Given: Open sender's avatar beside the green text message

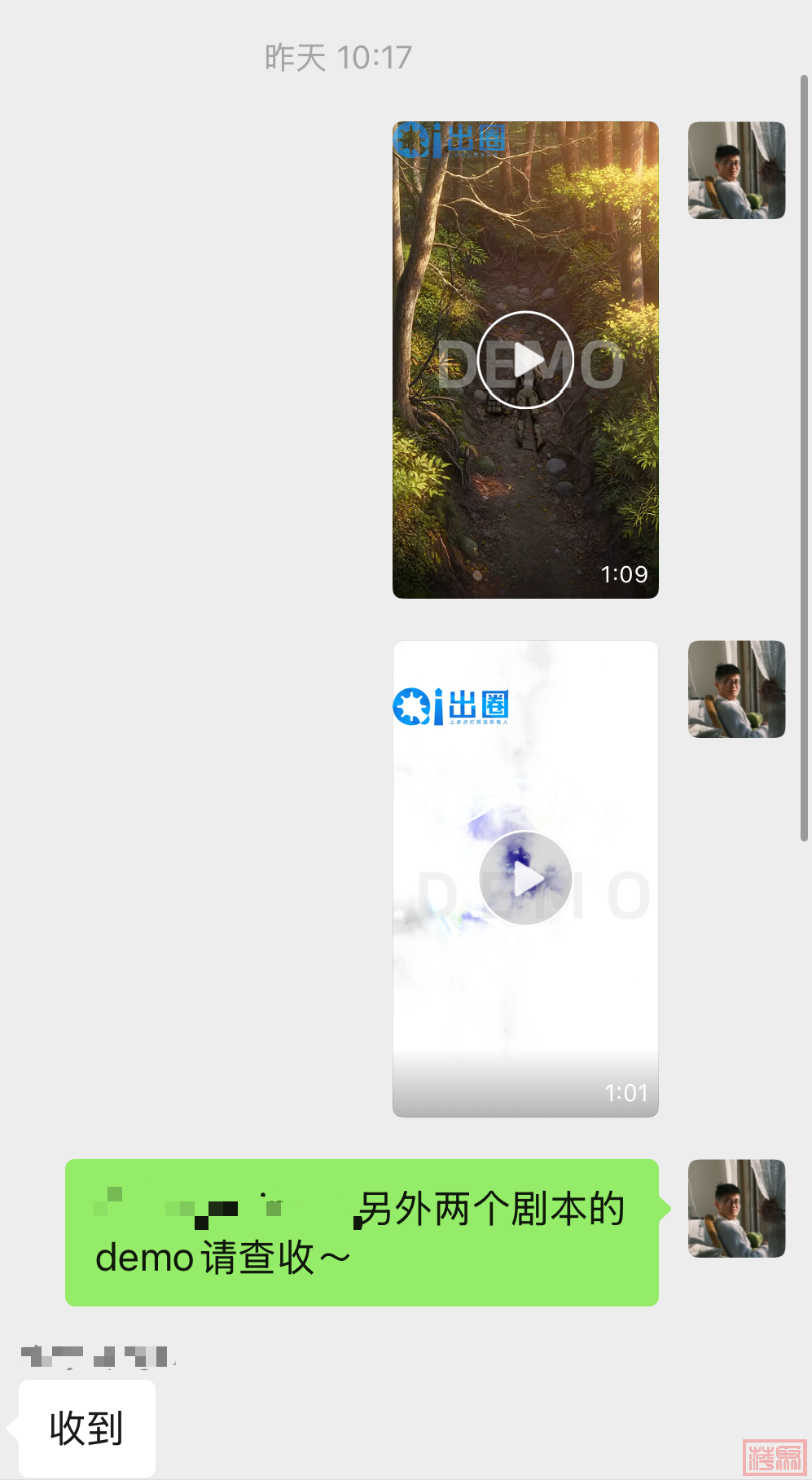Looking at the screenshot, I should tap(736, 1208).
